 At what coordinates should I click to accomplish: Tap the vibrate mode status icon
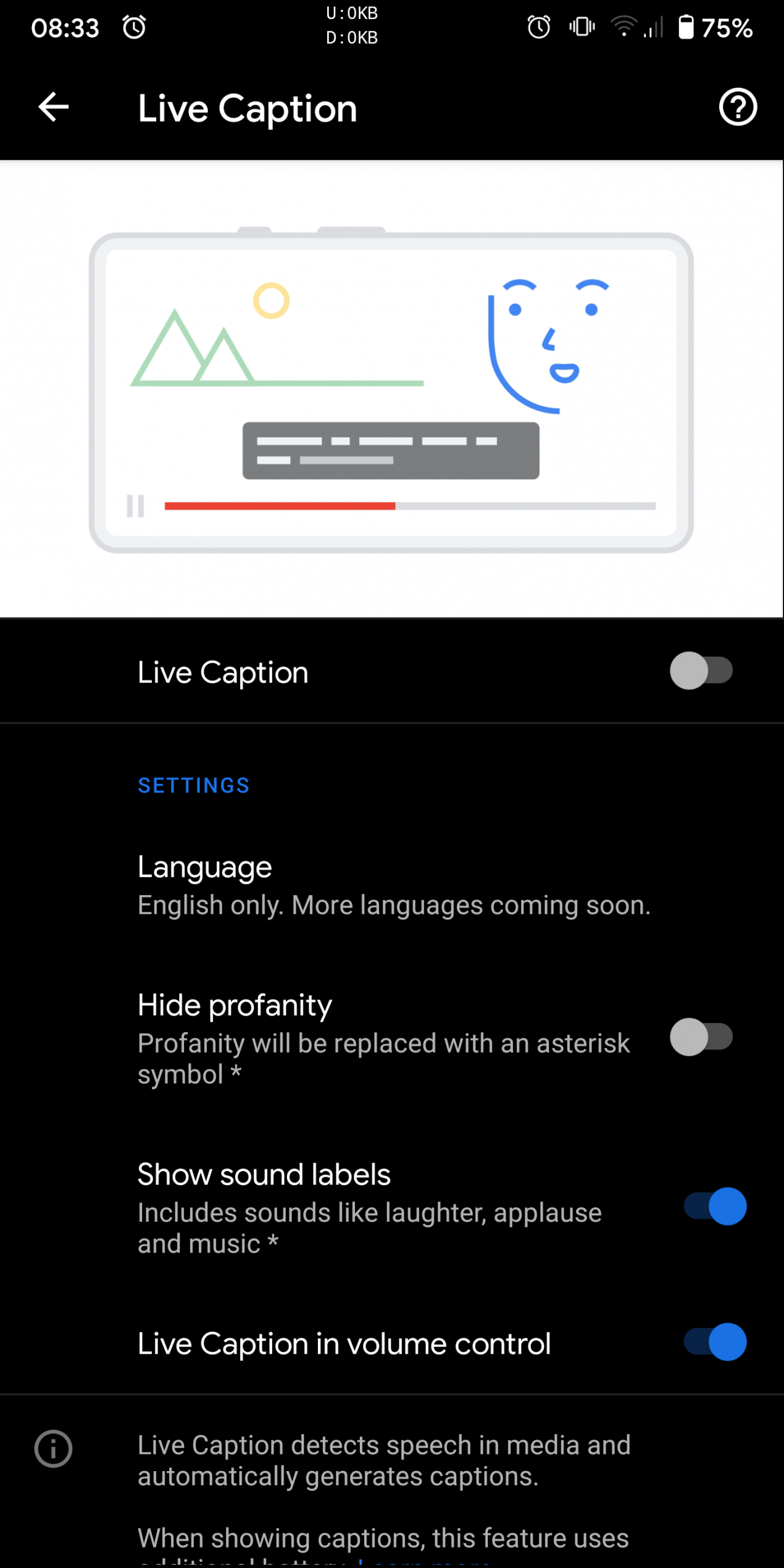tap(580, 26)
